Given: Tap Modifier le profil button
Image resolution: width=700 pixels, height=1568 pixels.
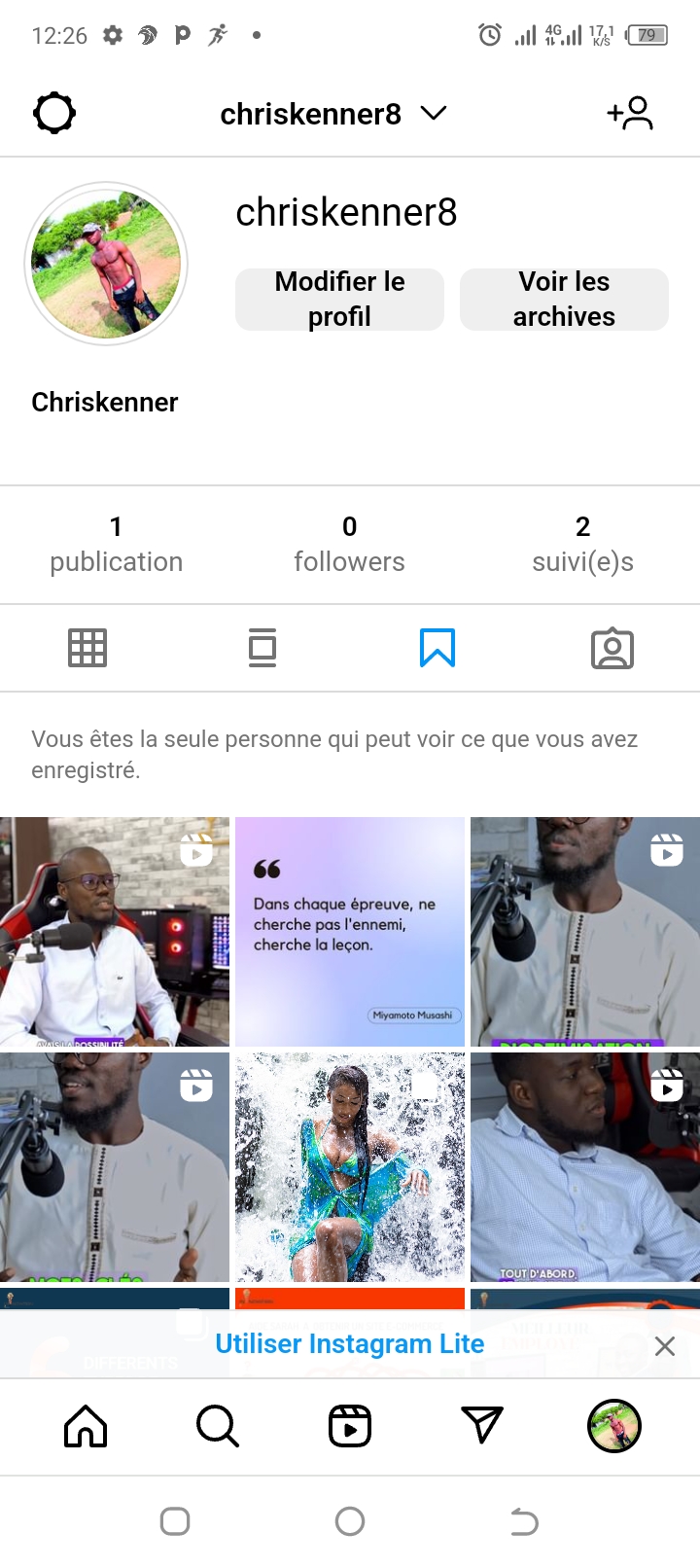Looking at the screenshot, I should pos(339,300).
